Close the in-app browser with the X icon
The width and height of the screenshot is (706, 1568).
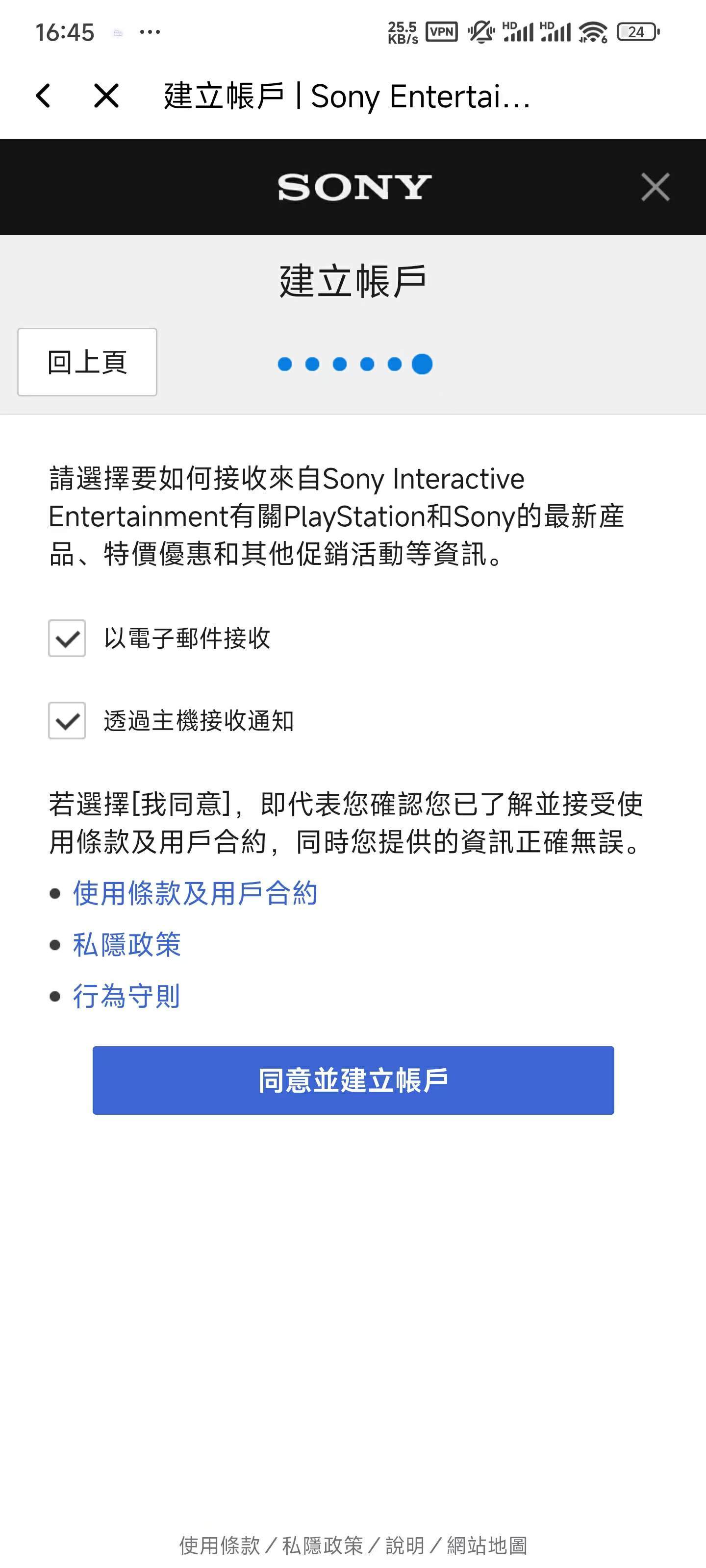click(106, 96)
